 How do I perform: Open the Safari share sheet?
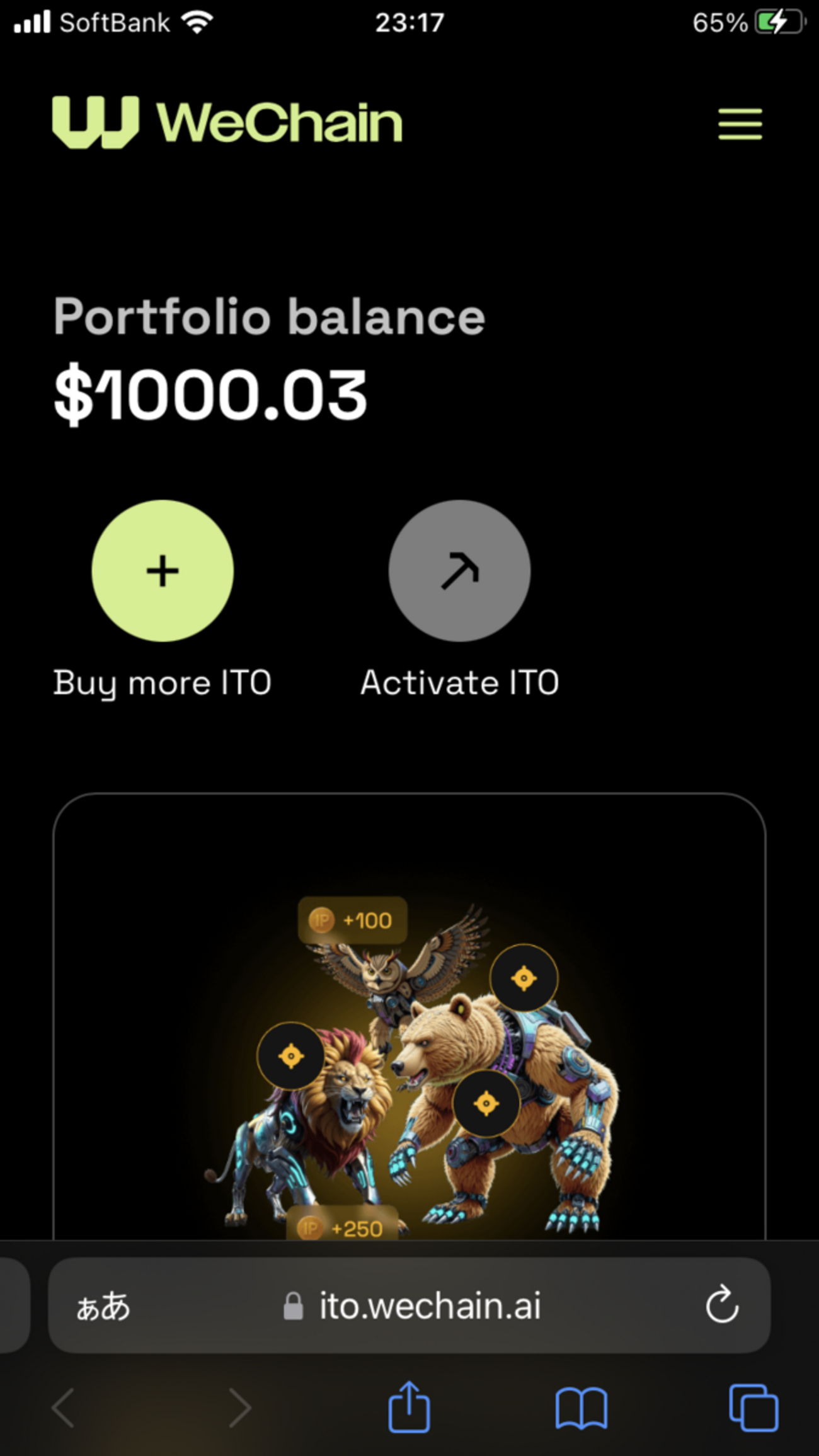(409, 1407)
